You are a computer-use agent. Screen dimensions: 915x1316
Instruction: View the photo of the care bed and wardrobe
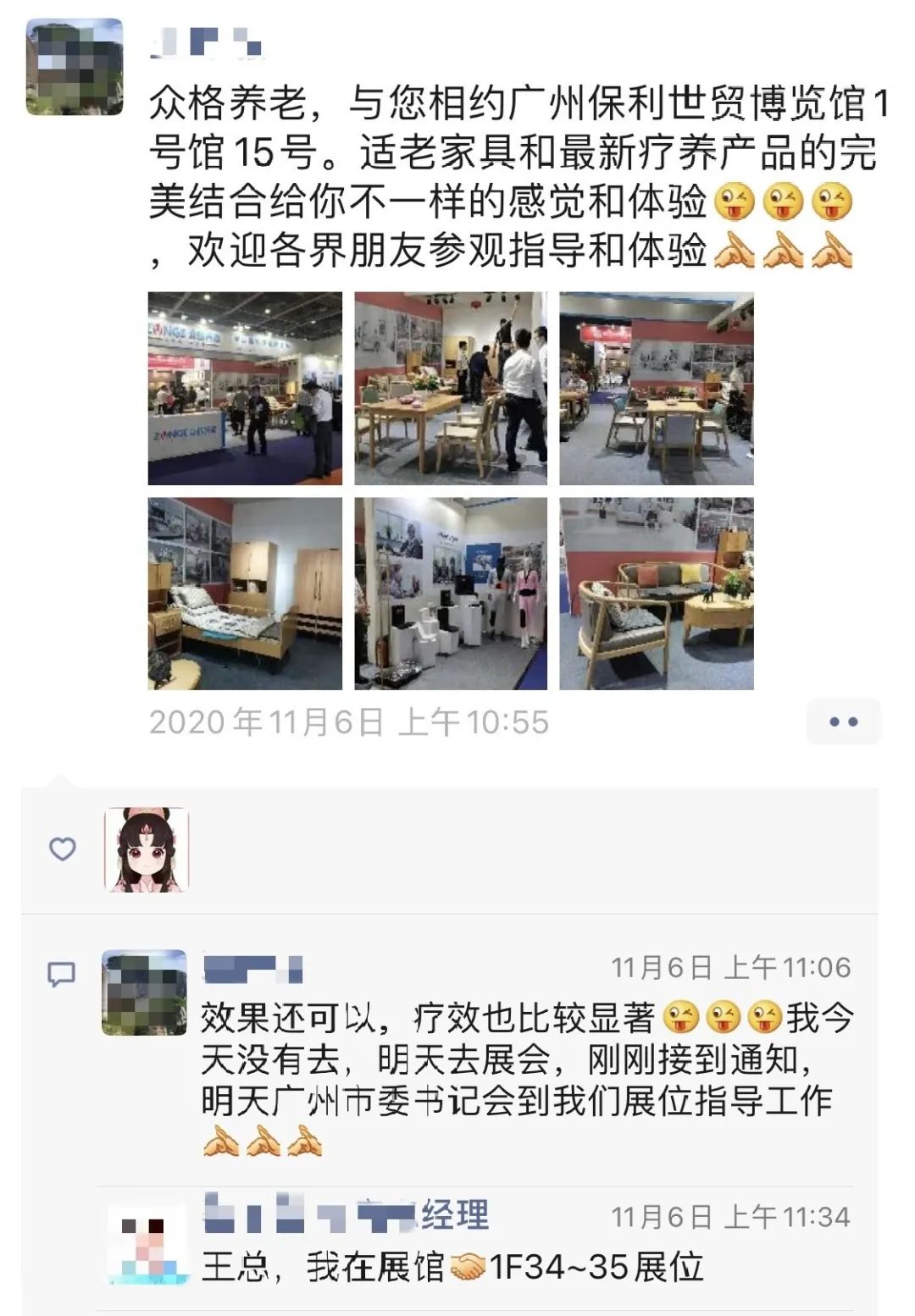tap(245, 594)
